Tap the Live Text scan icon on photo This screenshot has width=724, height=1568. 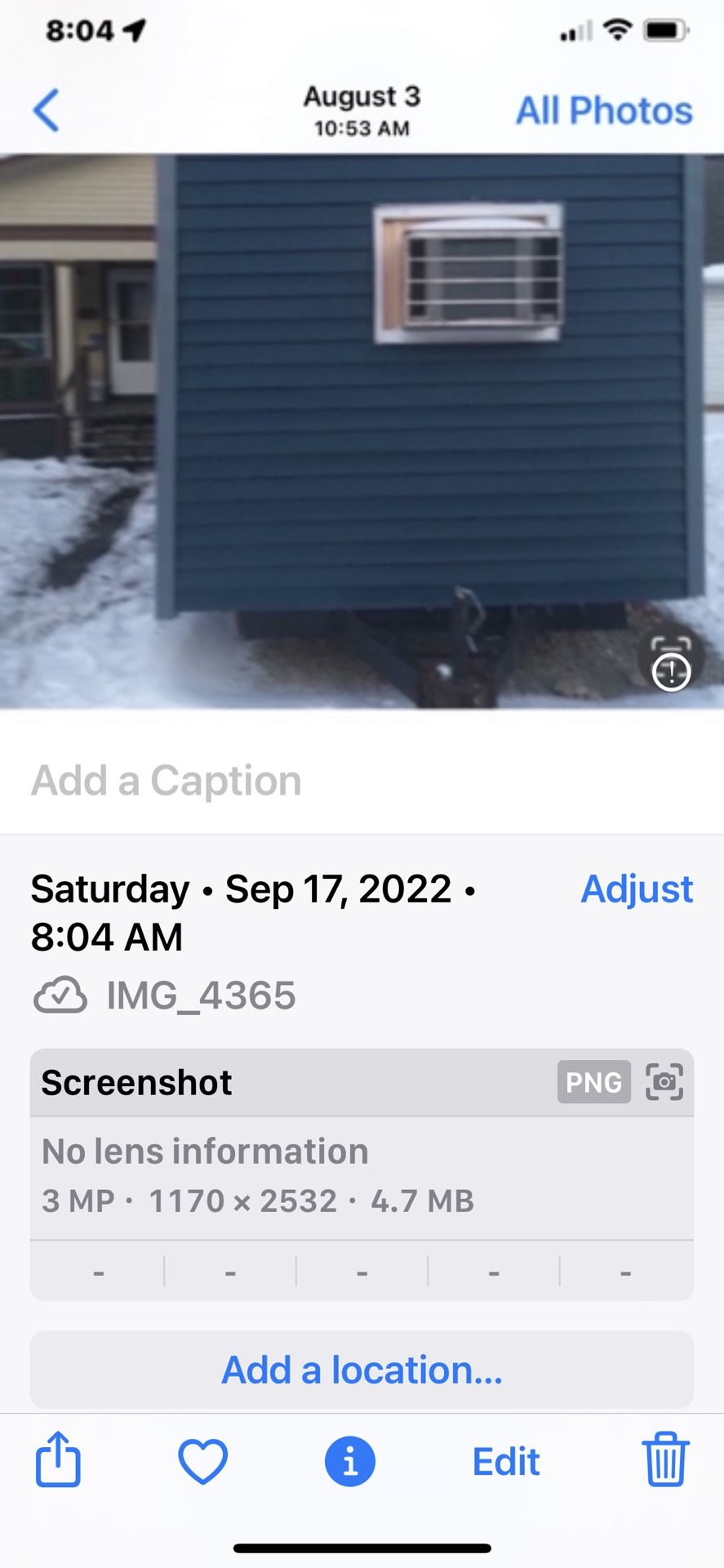pos(671,663)
